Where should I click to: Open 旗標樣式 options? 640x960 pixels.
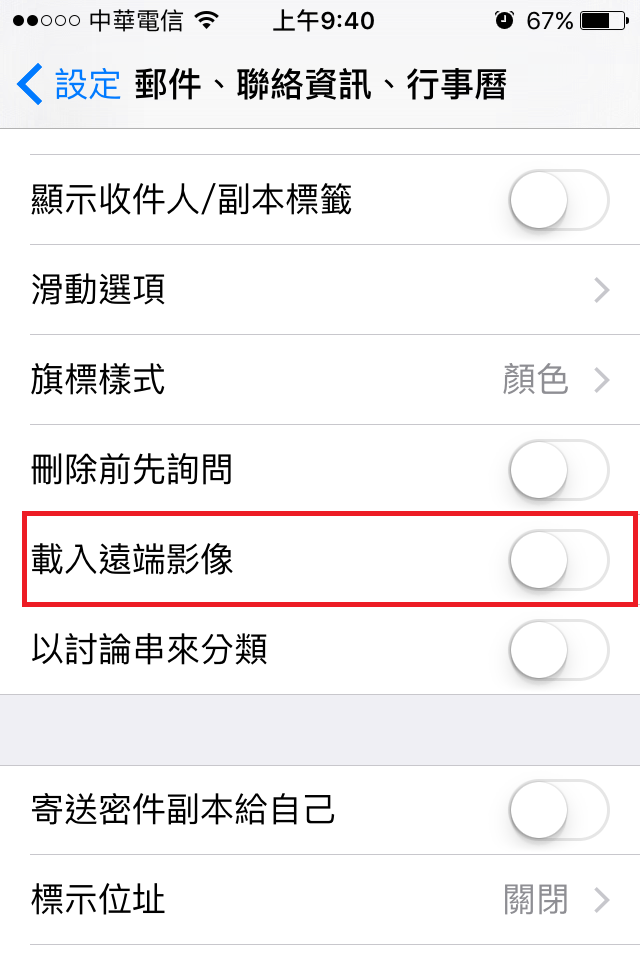pos(320,380)
